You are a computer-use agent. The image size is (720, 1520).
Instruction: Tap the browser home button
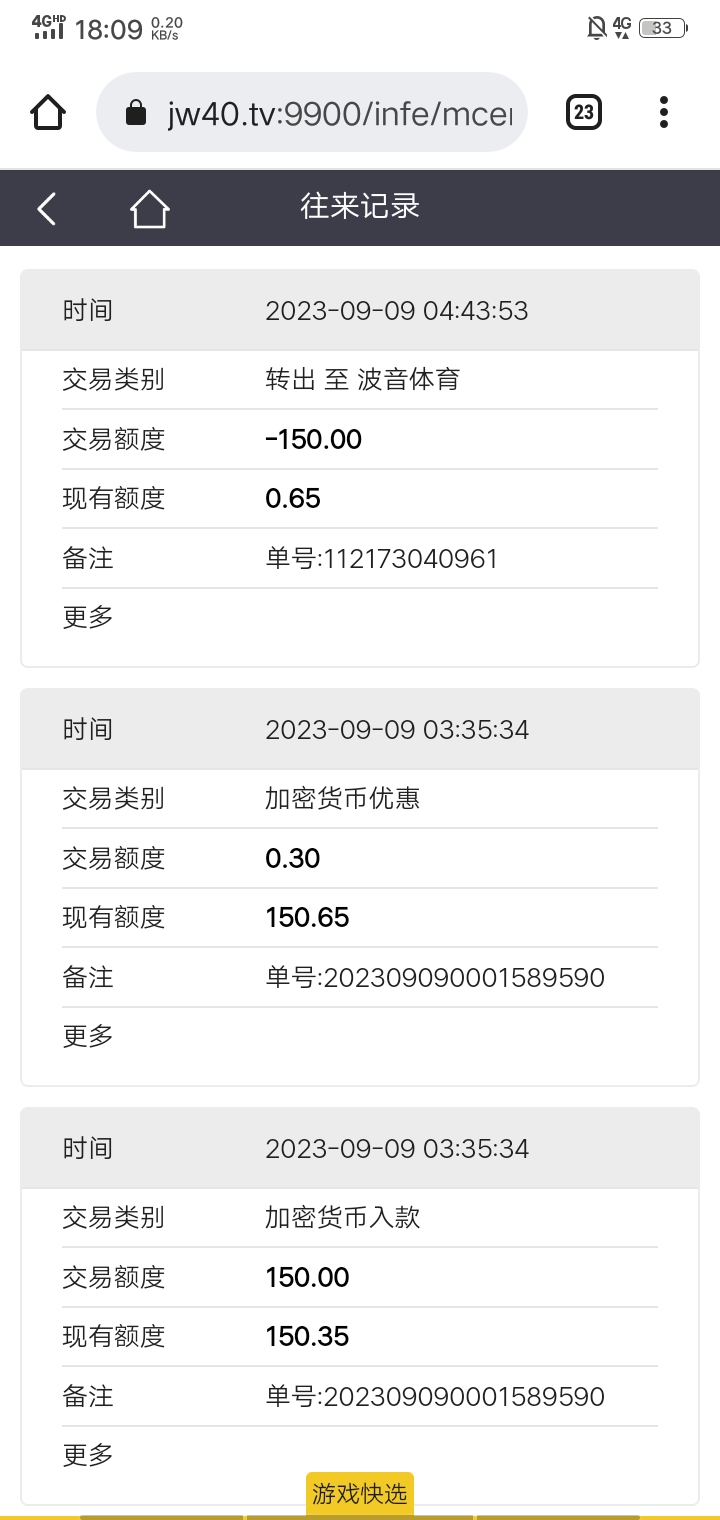click(x=48, y=112)
